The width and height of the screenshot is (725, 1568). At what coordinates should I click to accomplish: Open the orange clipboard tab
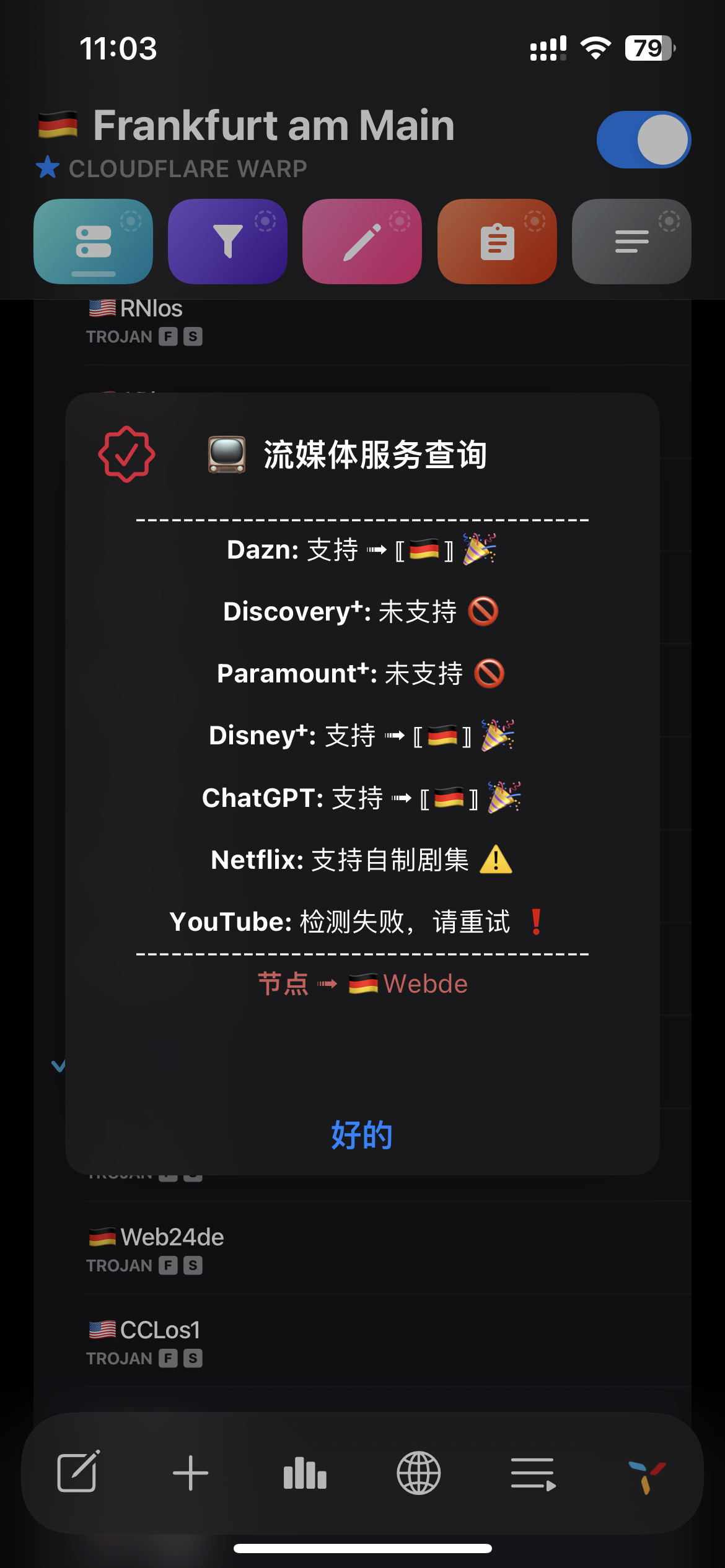tap(497, 242)
